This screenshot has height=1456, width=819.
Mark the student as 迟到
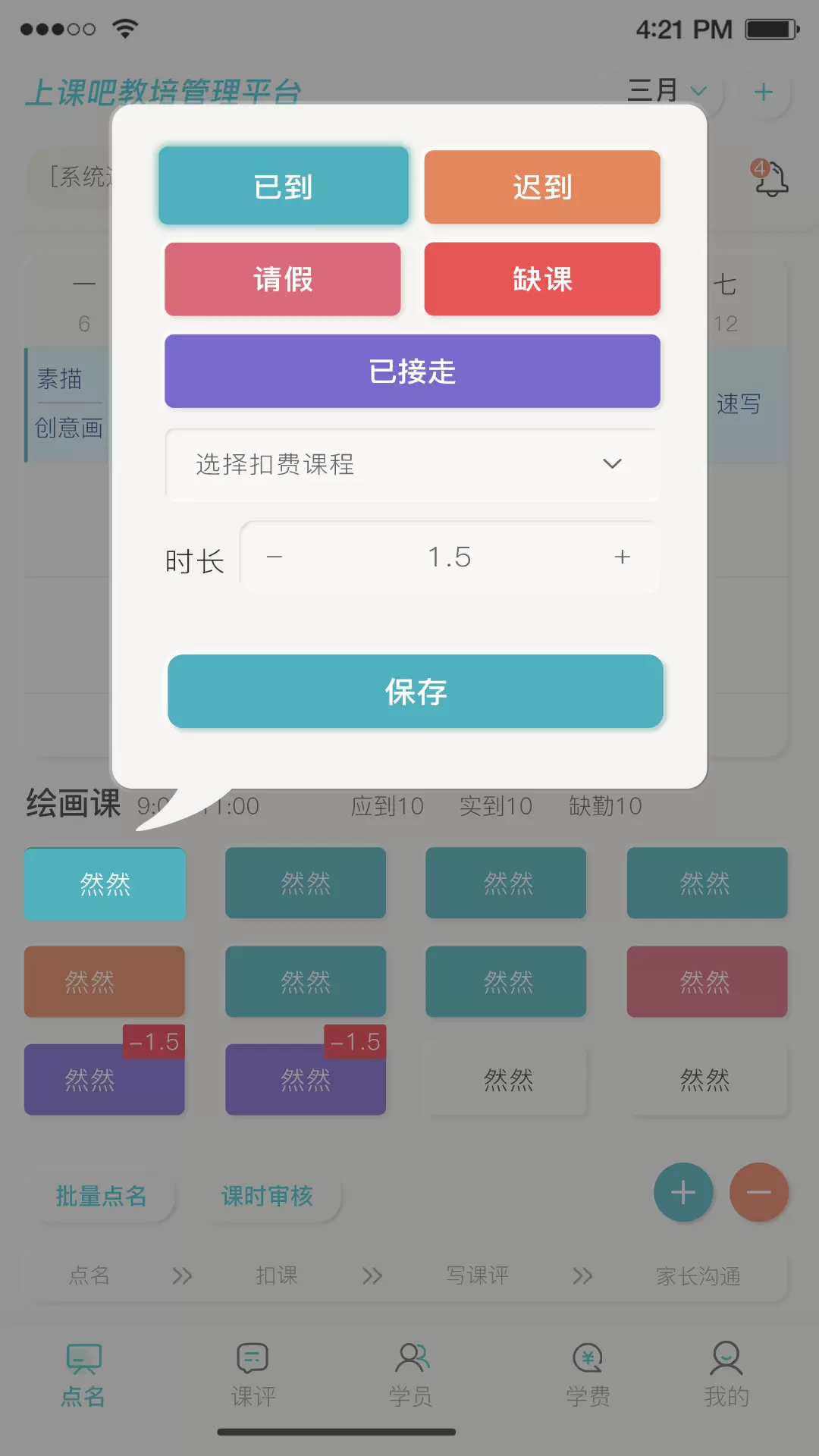[542, 187]
